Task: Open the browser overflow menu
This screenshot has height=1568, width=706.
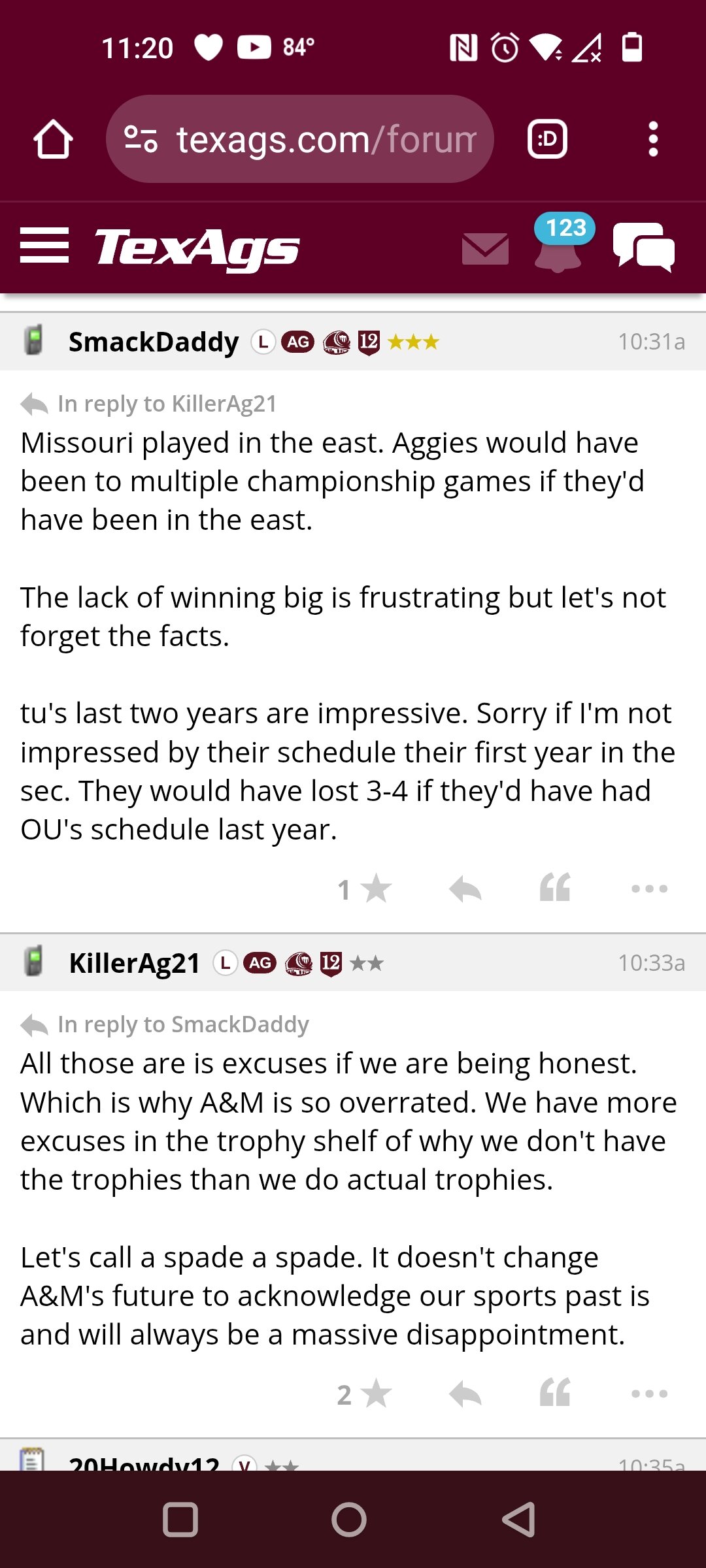Action: click(x=652, y=139)
